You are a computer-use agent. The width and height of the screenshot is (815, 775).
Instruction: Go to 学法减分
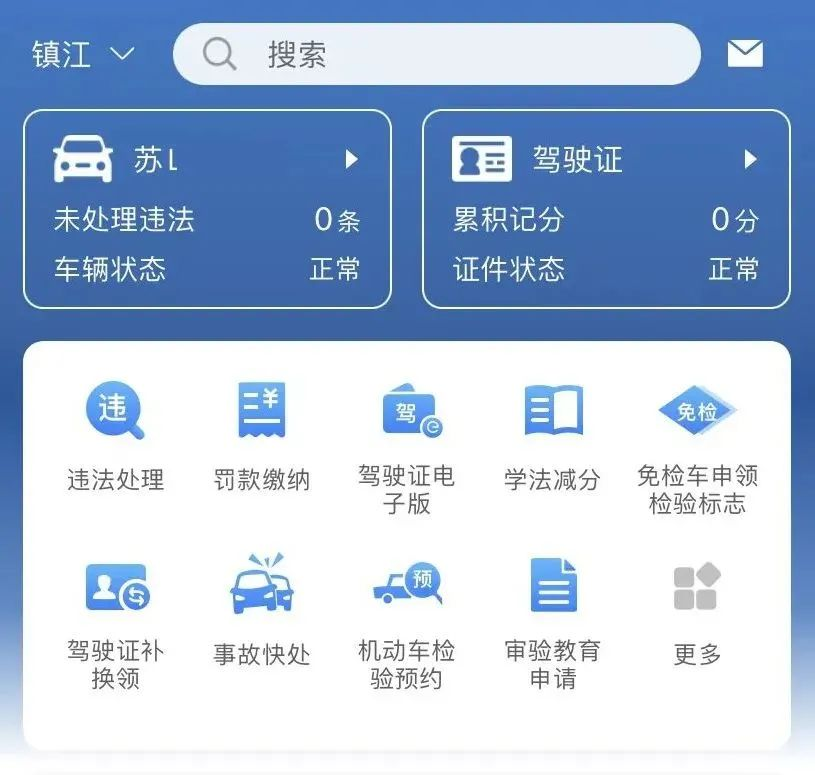[552, 435]
